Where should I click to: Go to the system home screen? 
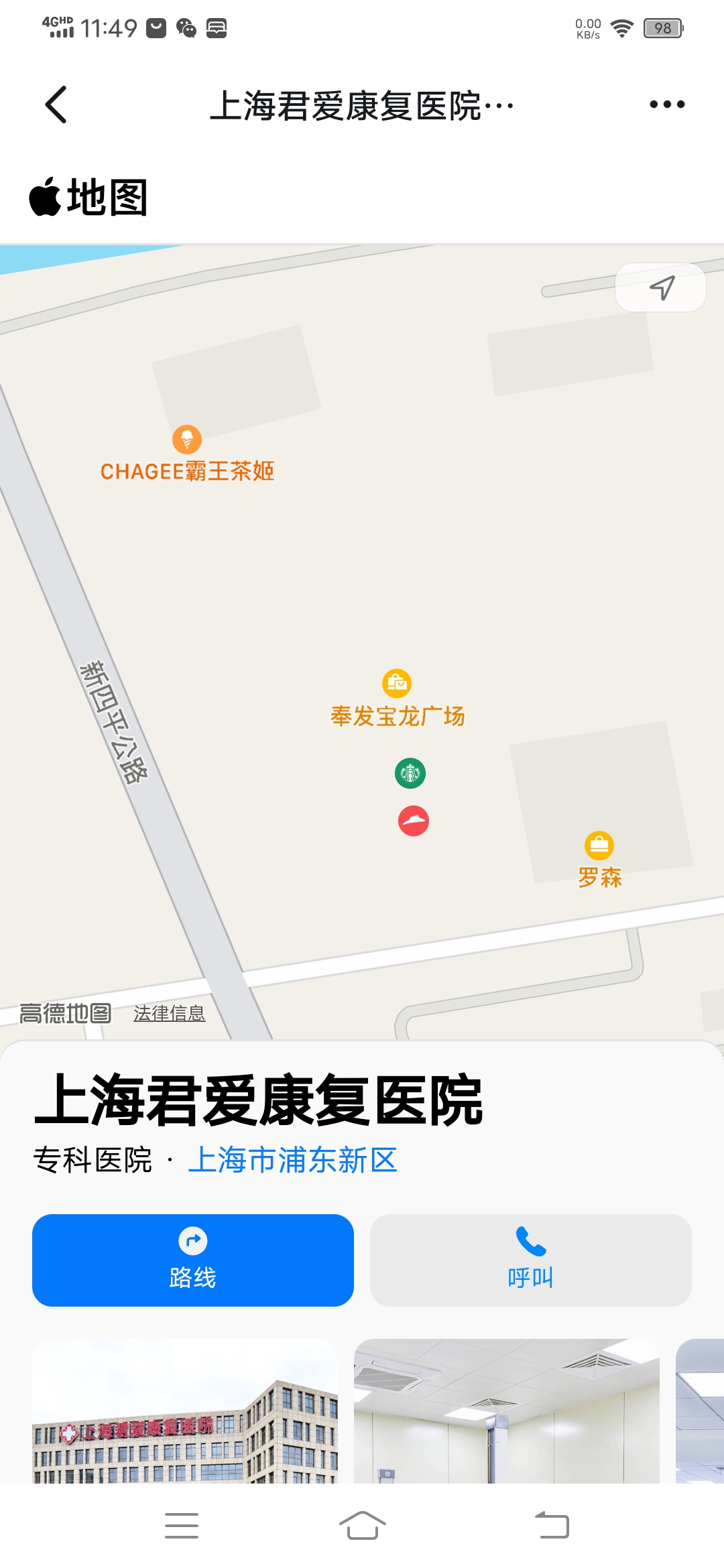[362, 1526]
